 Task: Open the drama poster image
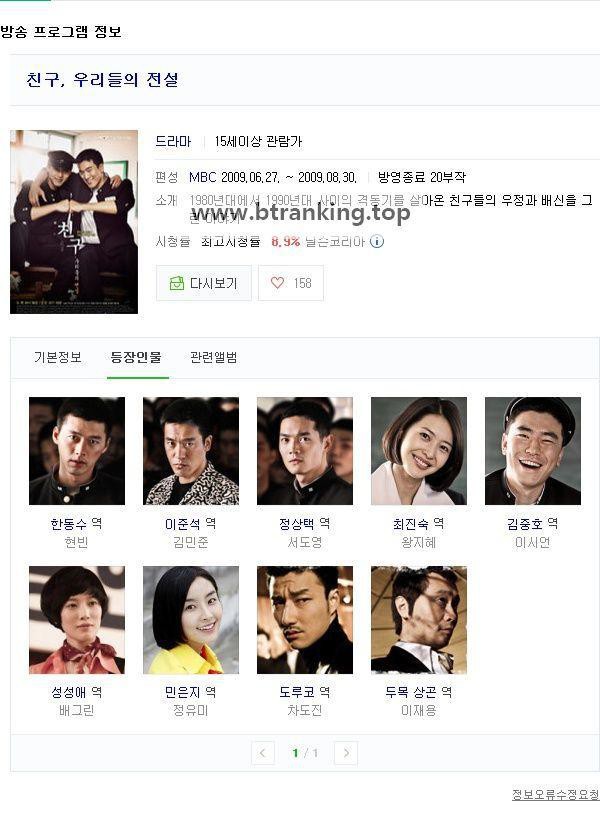[74, 221]
